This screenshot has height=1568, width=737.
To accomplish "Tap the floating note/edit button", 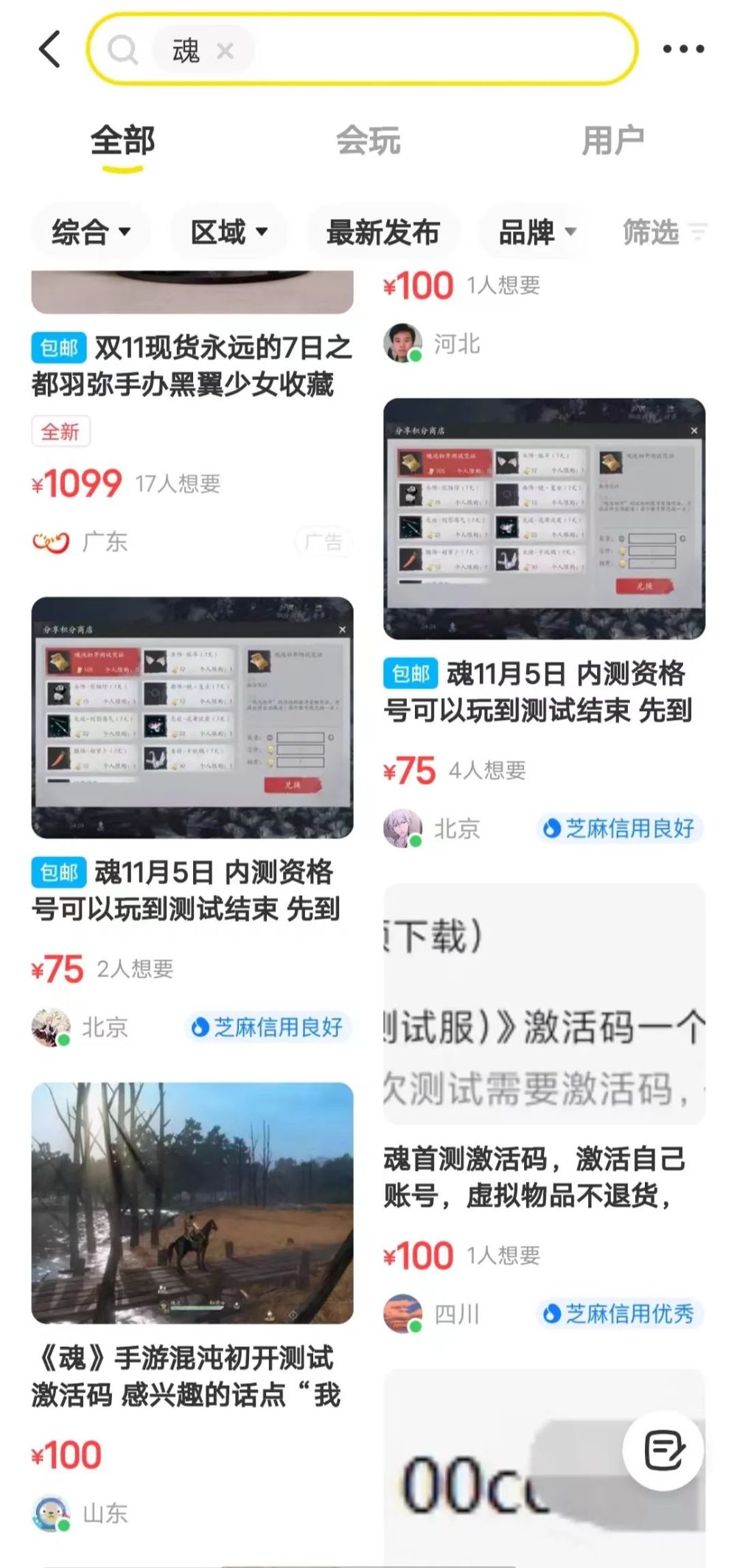I will [x=663, y=1450].
